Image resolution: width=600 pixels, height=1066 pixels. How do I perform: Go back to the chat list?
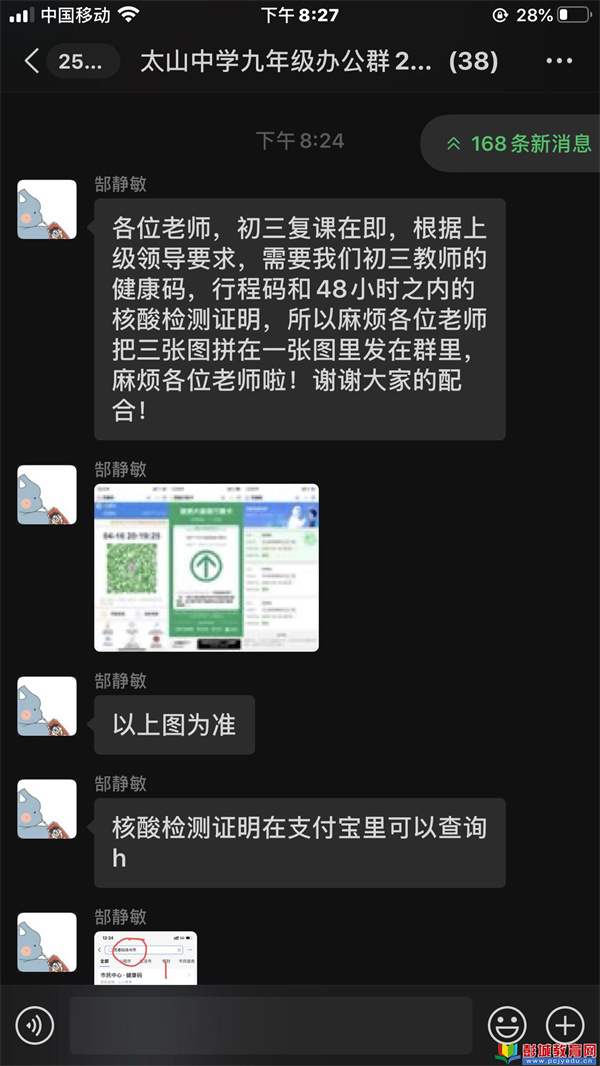click(x=32, y=62)
